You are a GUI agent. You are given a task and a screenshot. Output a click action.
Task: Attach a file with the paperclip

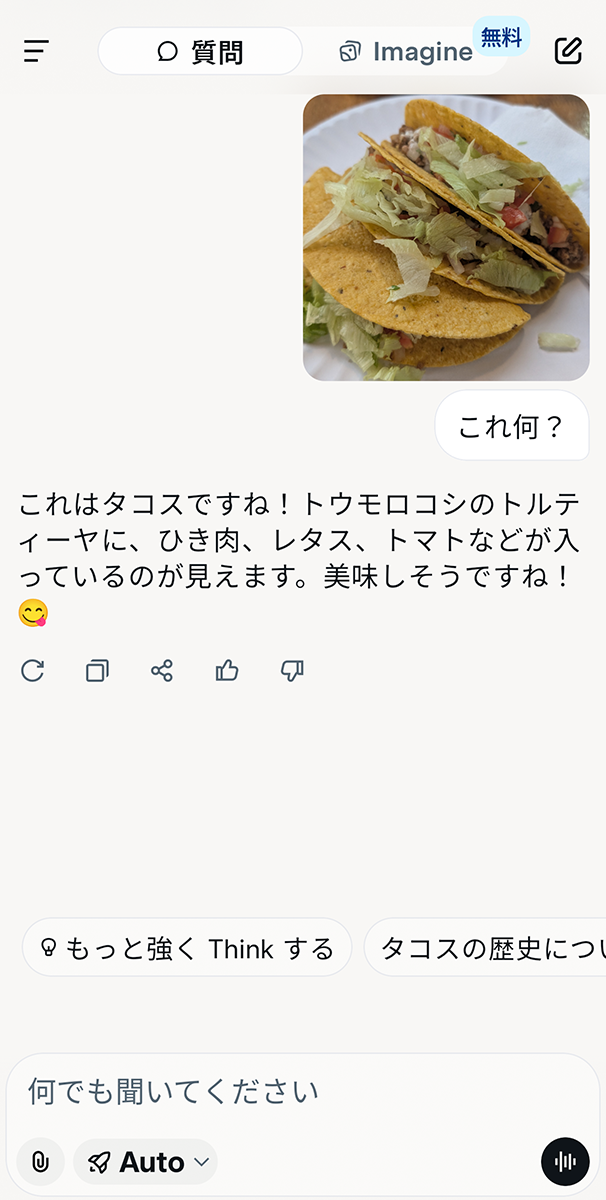tap(40, 1162)
